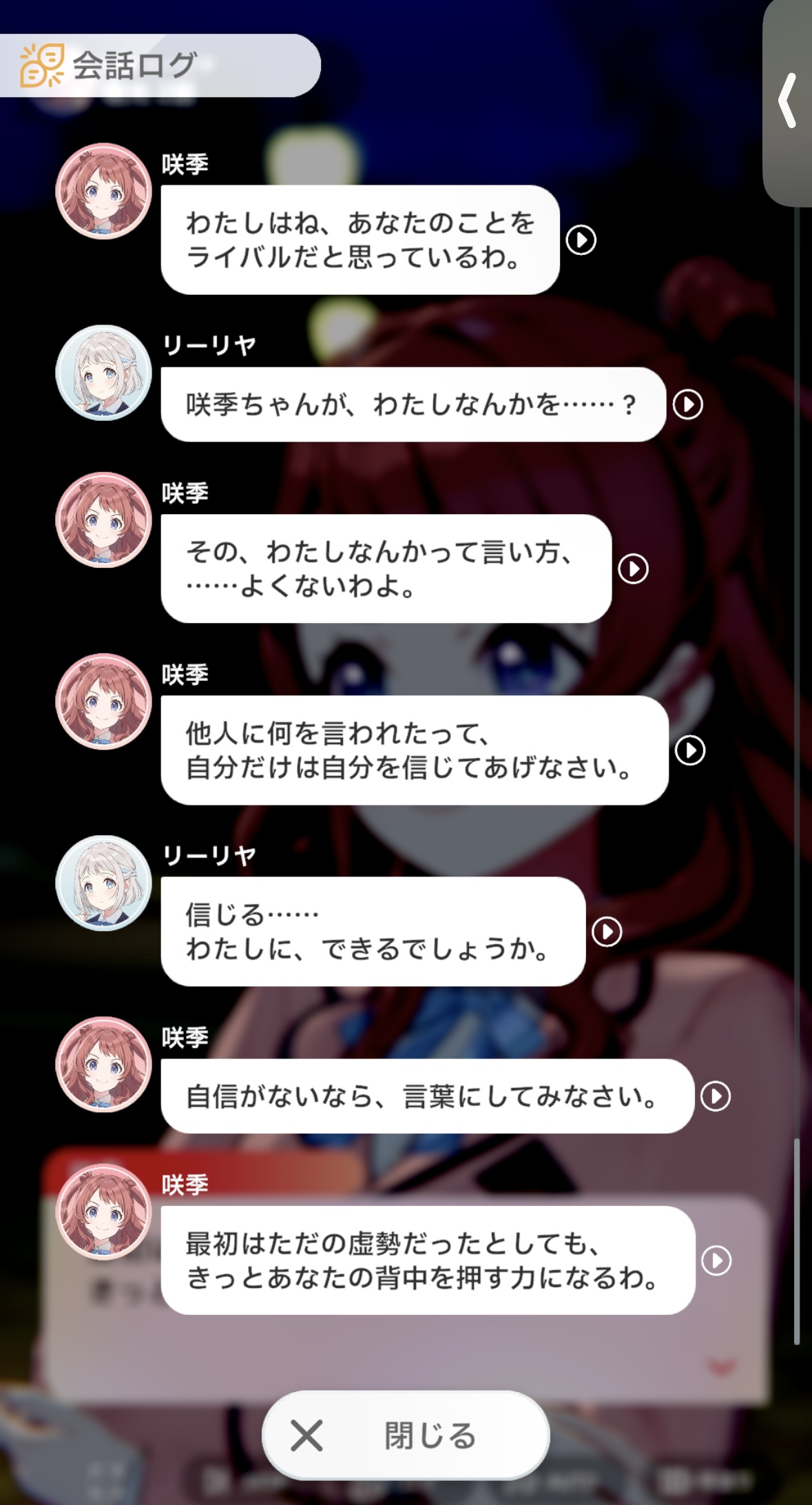Screen dimensions: 812x1505
Task: Play voice for '最初はただの虚勢' line
Action: [716, 1261]
